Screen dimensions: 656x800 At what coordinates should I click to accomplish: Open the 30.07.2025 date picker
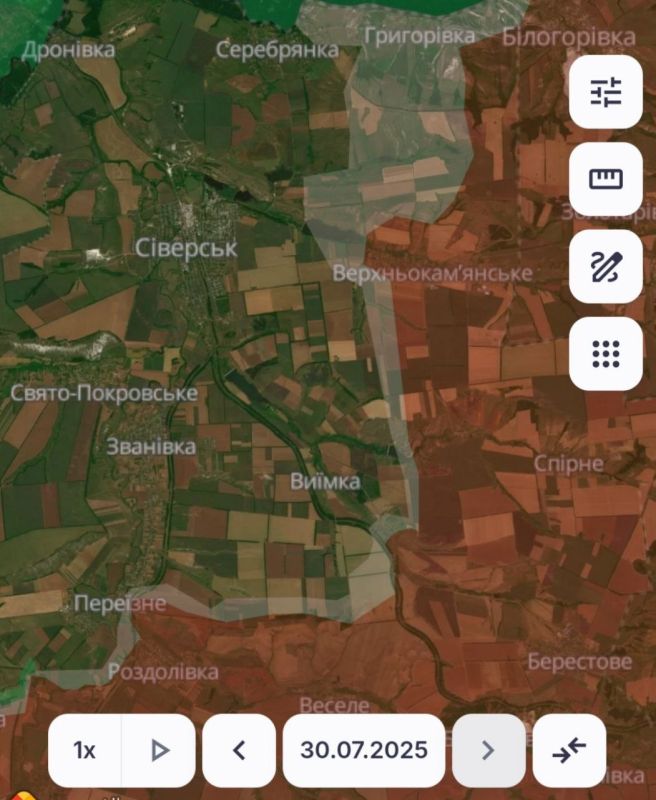click(x=364, y=750)
